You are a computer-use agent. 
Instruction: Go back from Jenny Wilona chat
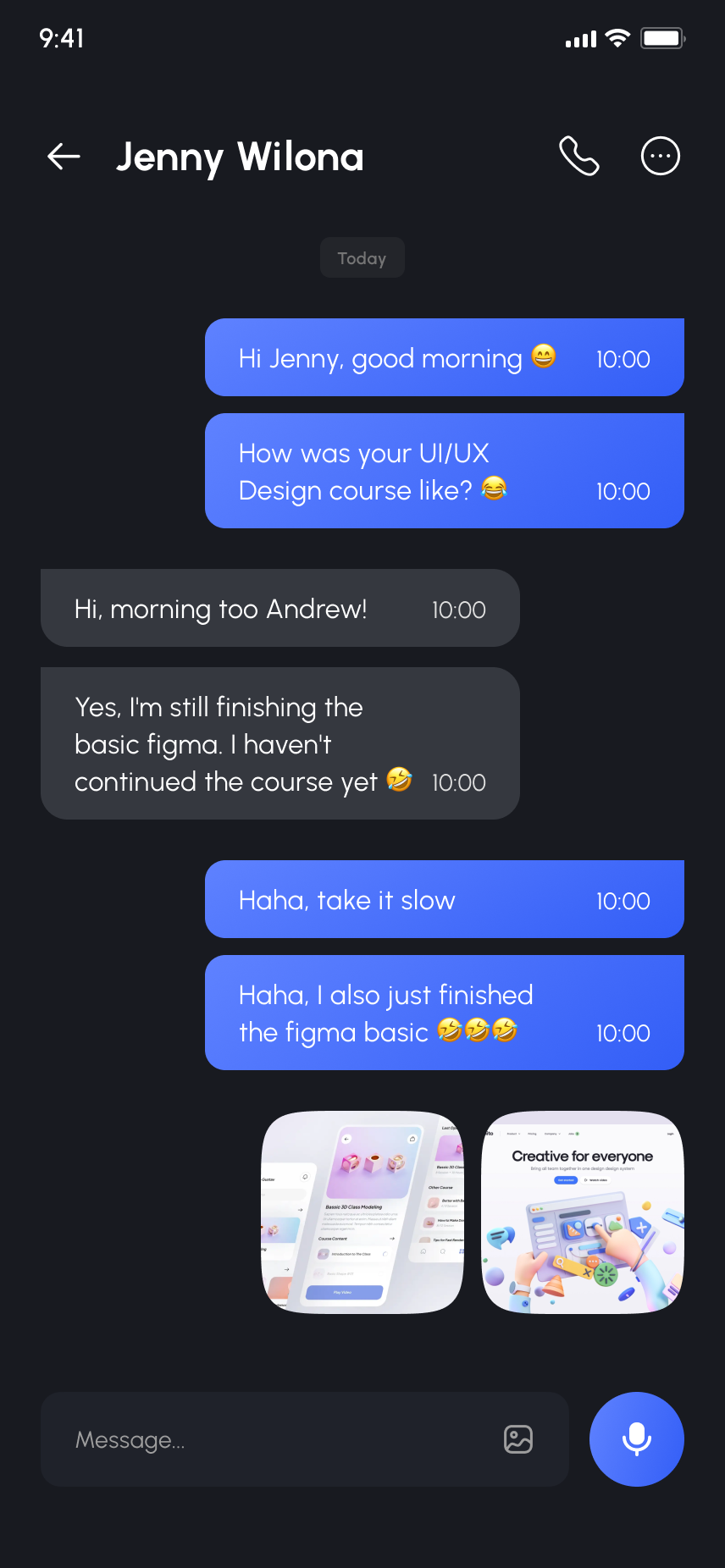(64, 157)
